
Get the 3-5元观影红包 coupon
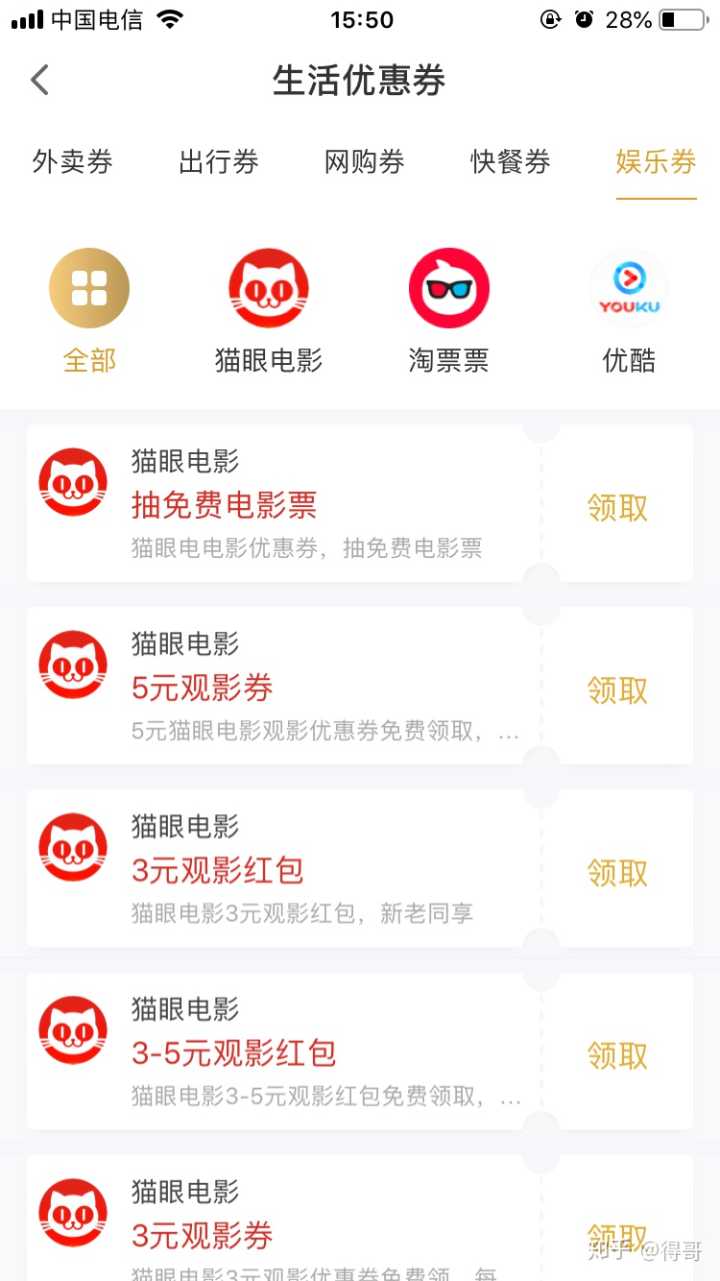pyautogui.click(x=617, y=1055)
